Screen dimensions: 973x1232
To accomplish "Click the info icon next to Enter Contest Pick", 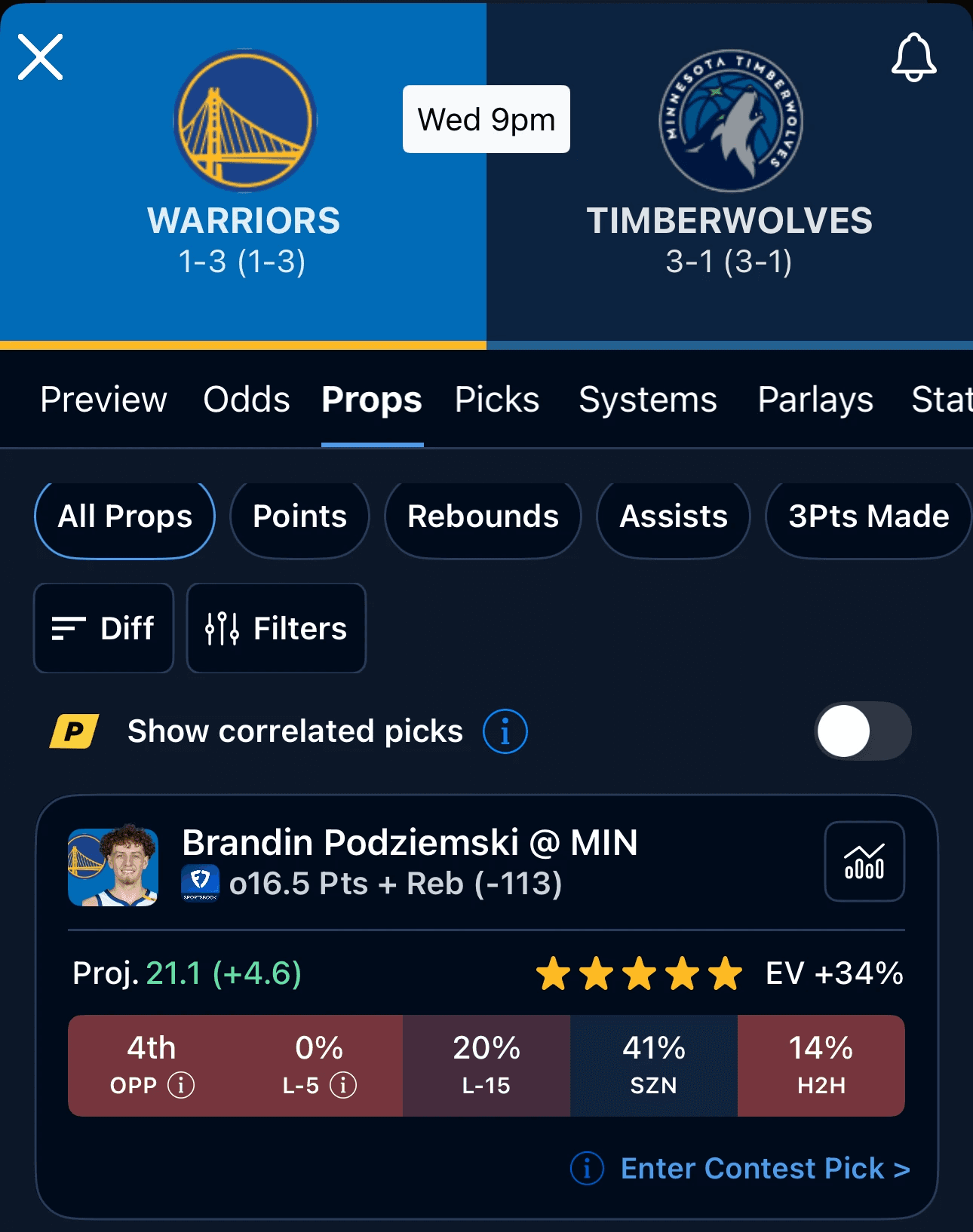I will (x=587, y=1169).
